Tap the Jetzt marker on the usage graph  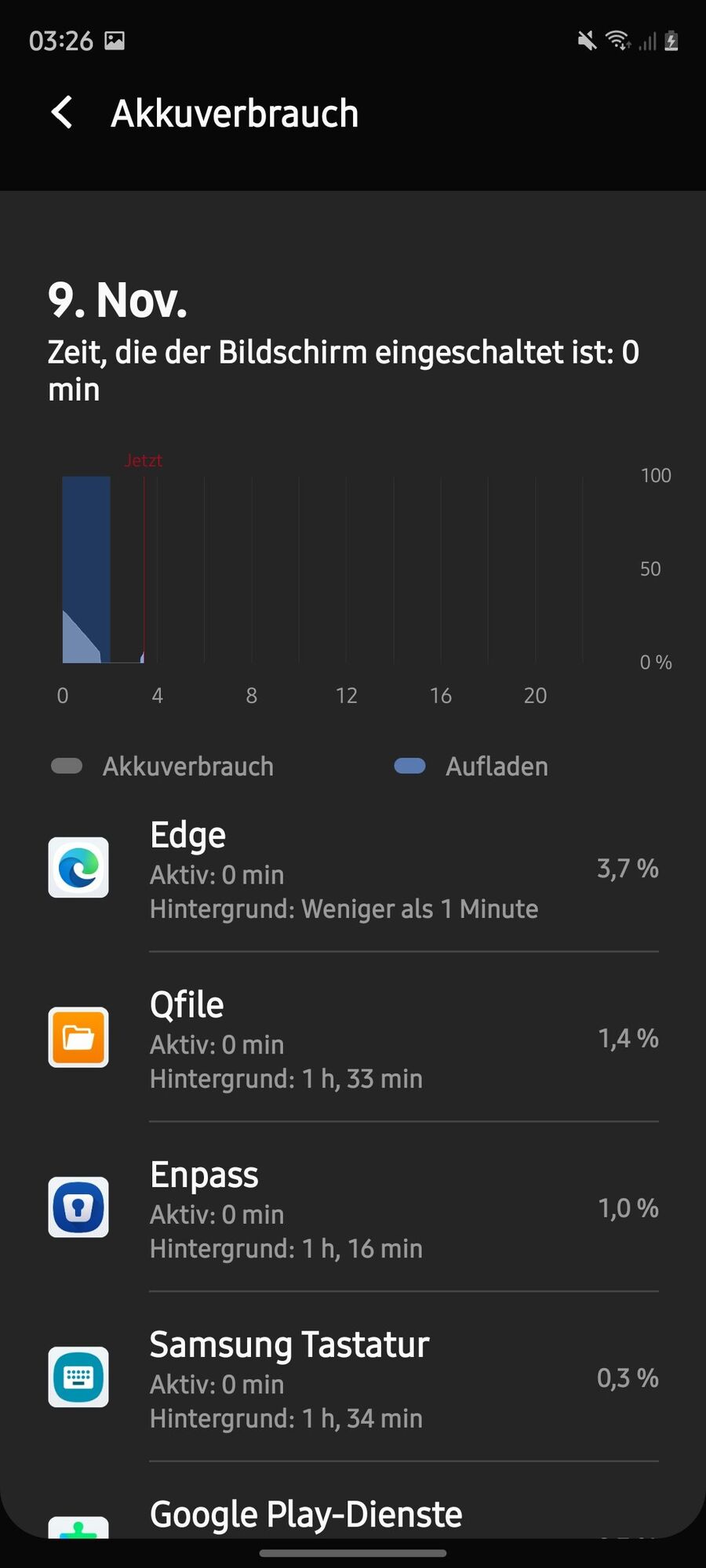(144, 461)
